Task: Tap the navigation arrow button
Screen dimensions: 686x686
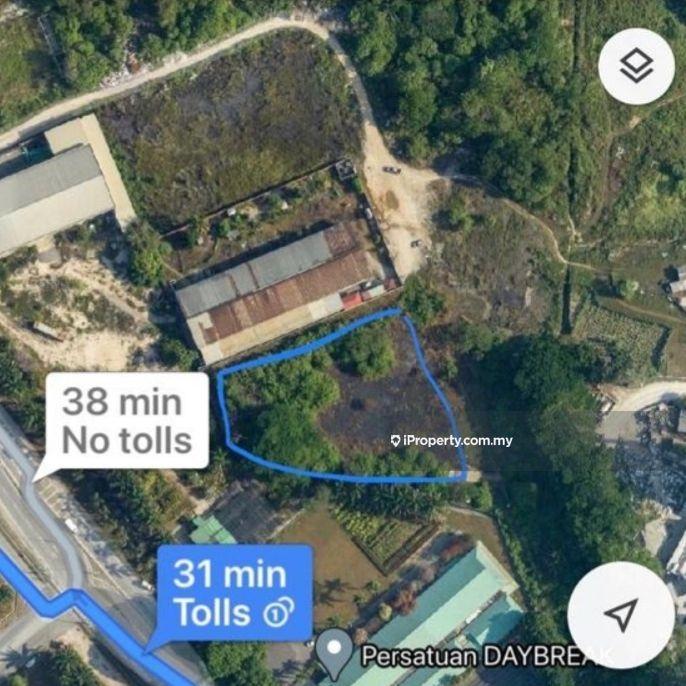Action: (x=620, y=614)
